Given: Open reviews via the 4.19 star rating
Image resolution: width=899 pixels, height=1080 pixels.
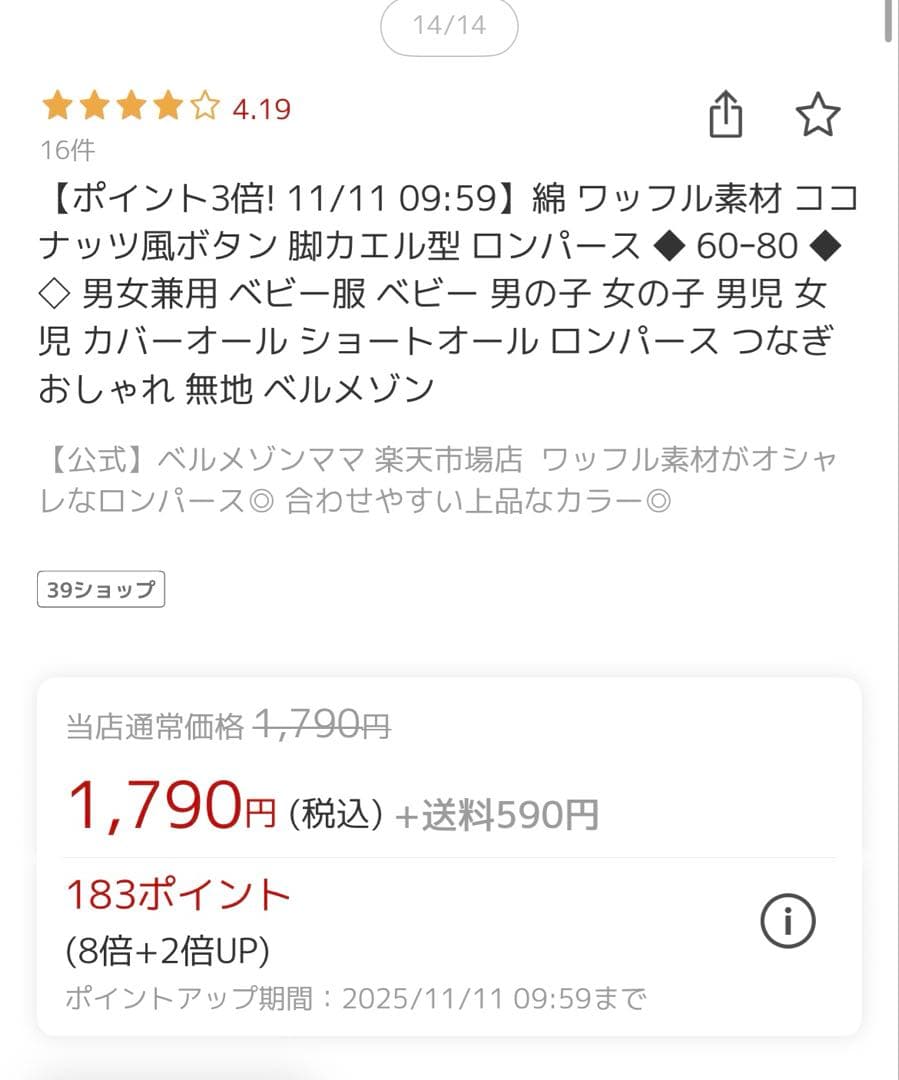Looking at the screenshot, I should coord(165,107).
